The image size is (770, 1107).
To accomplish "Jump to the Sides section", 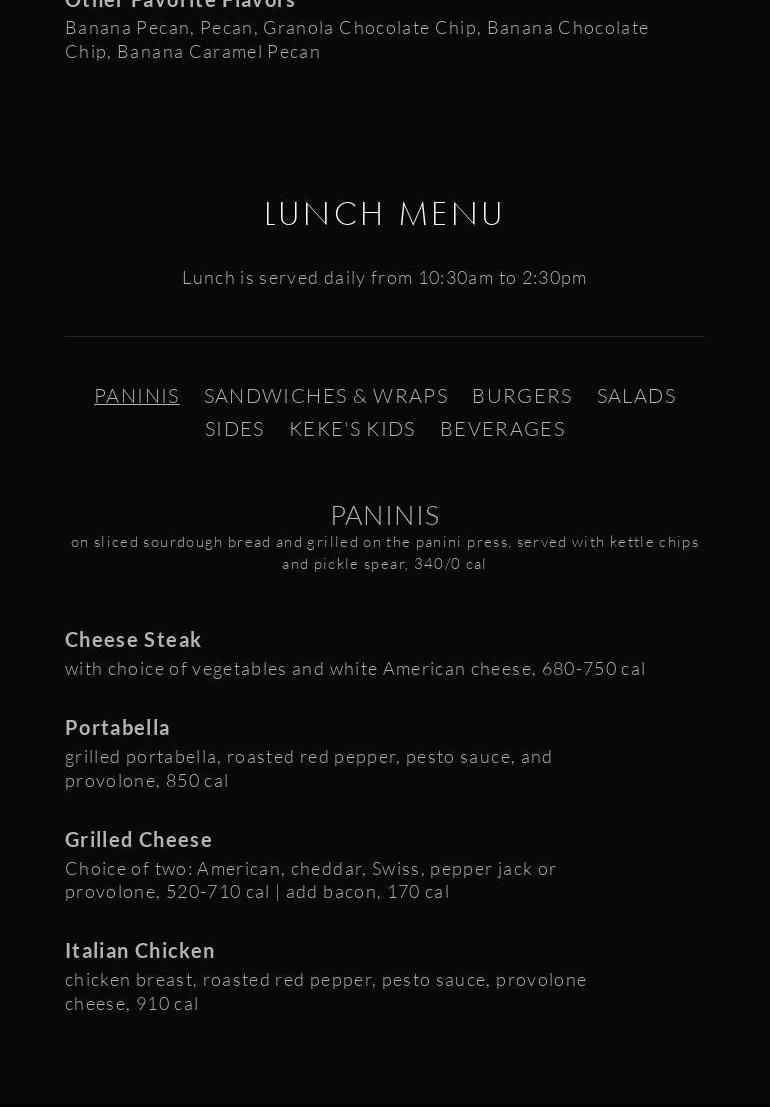I will click(235, 429).
